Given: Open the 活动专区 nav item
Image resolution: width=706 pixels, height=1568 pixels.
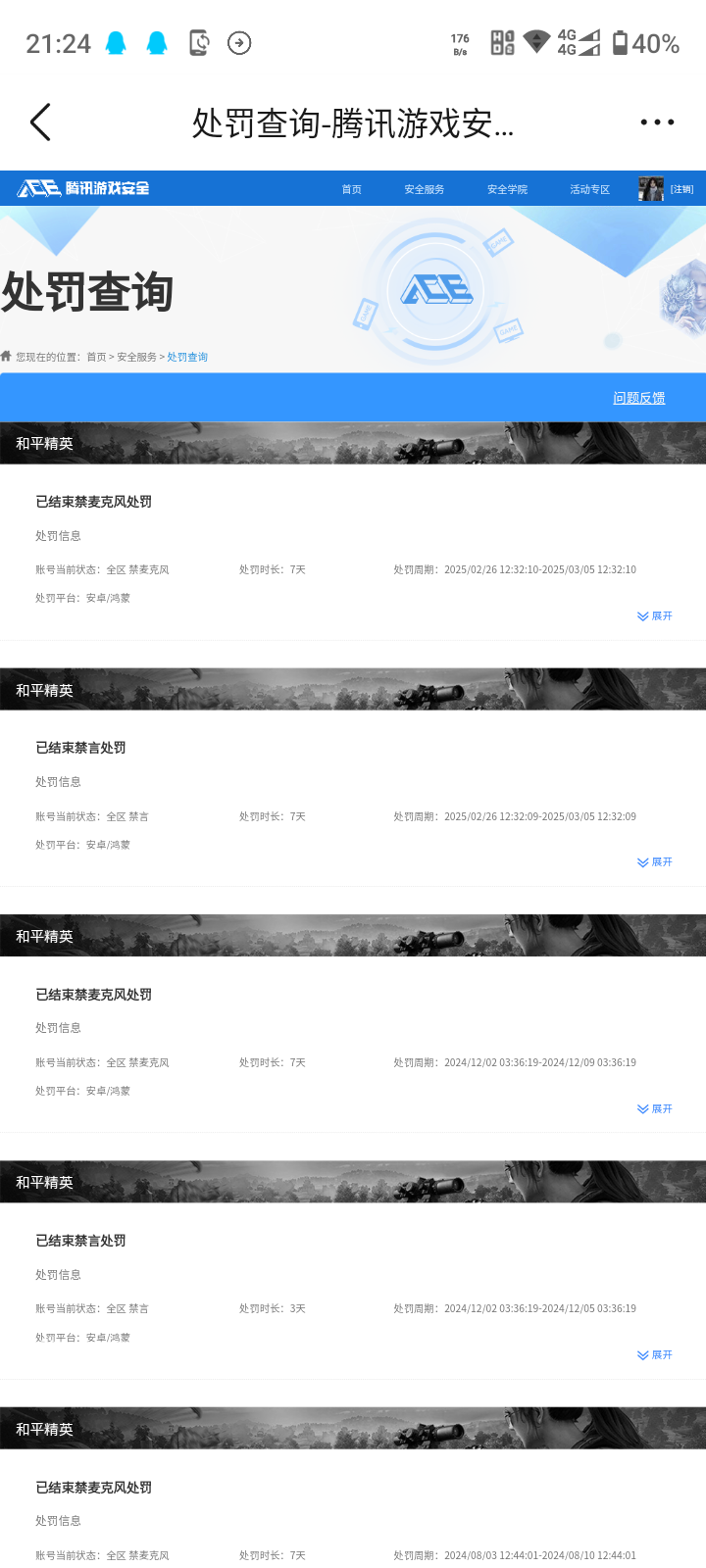Looking at the screenshot, I should [x=589, y=189].
